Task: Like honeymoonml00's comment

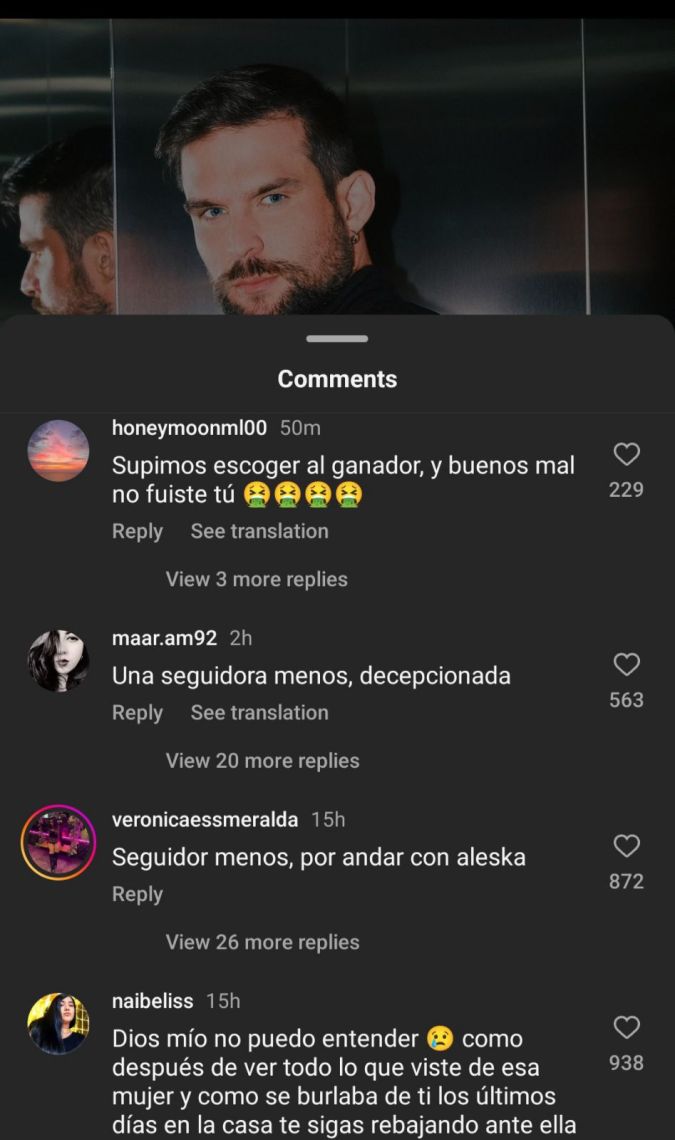Action: tap(626, 456)
